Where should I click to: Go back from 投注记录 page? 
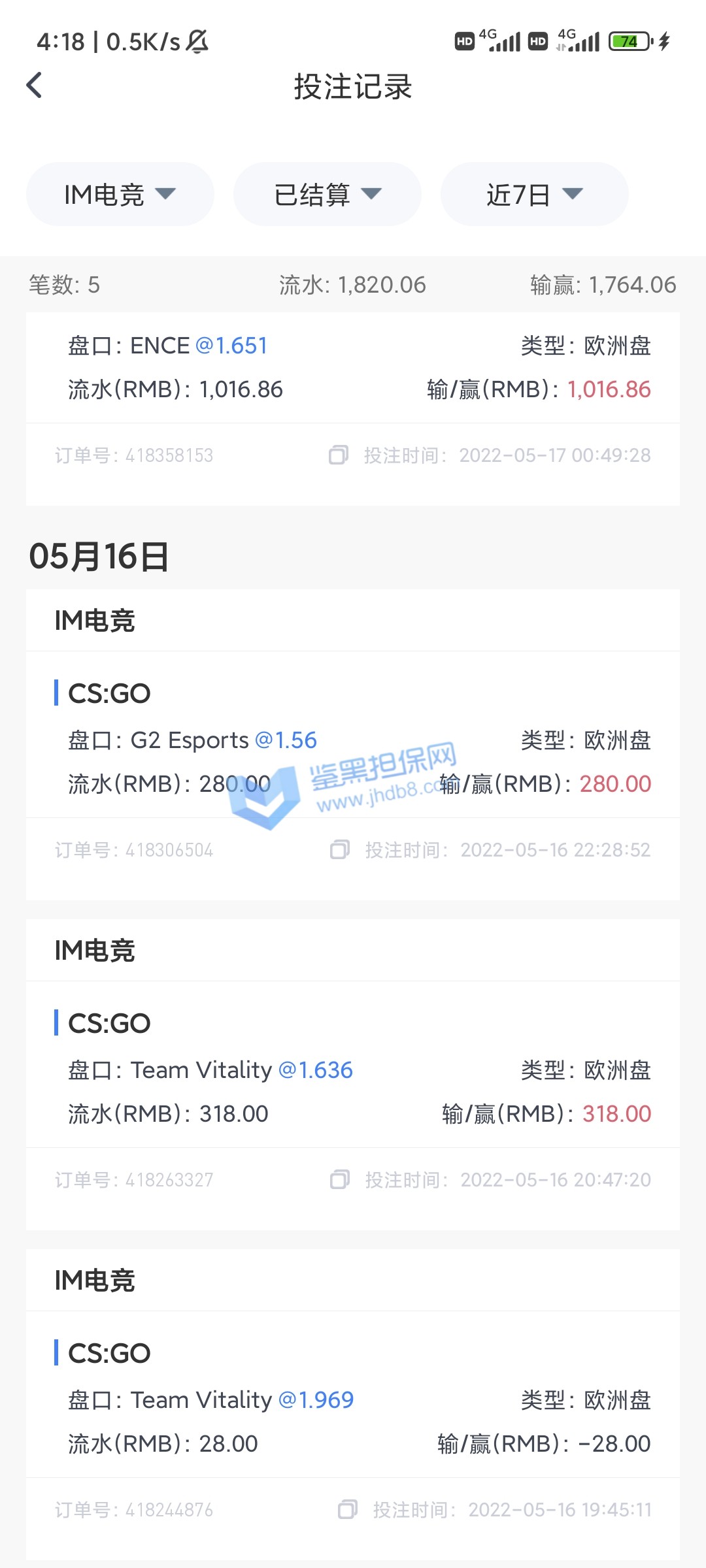click(34, 86)
